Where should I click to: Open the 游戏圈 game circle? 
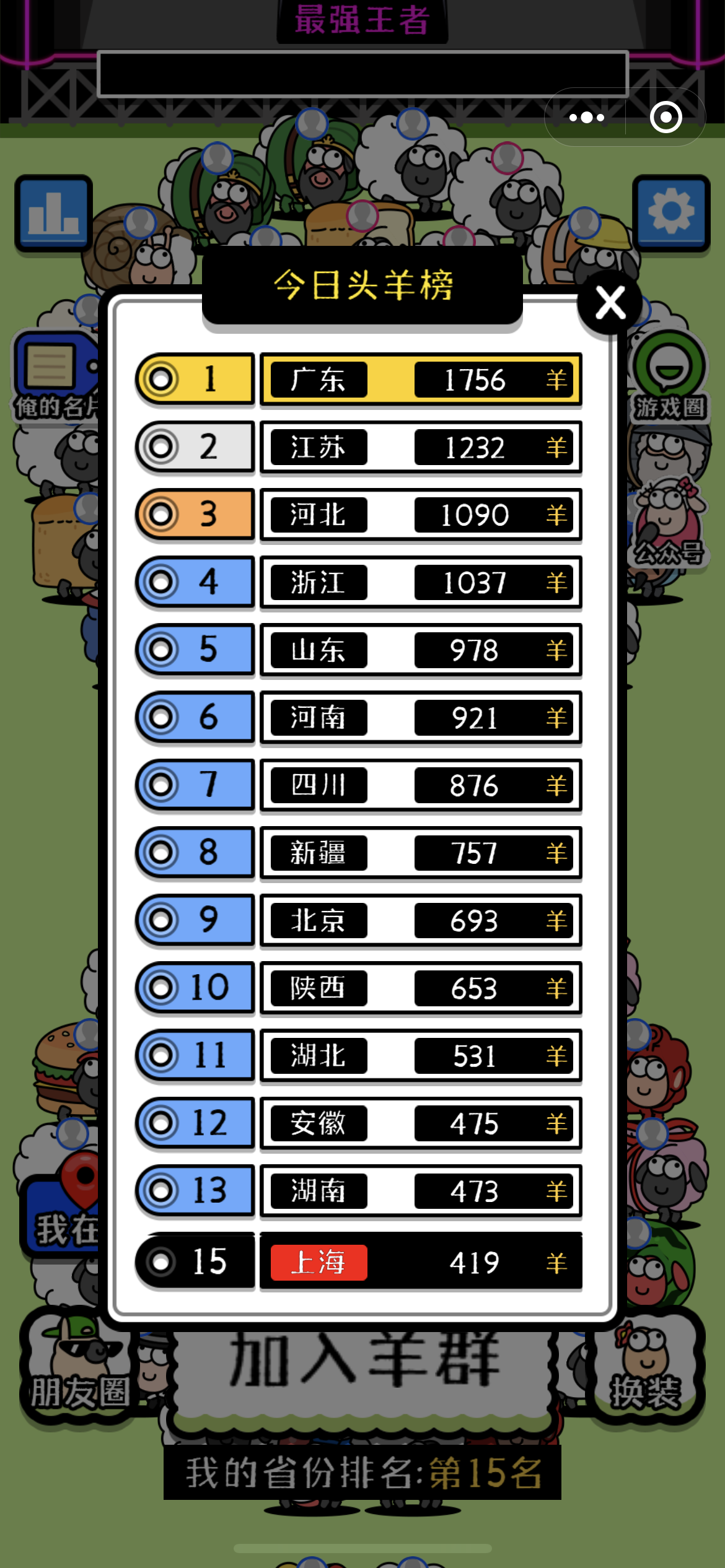[x=669, y=376]
